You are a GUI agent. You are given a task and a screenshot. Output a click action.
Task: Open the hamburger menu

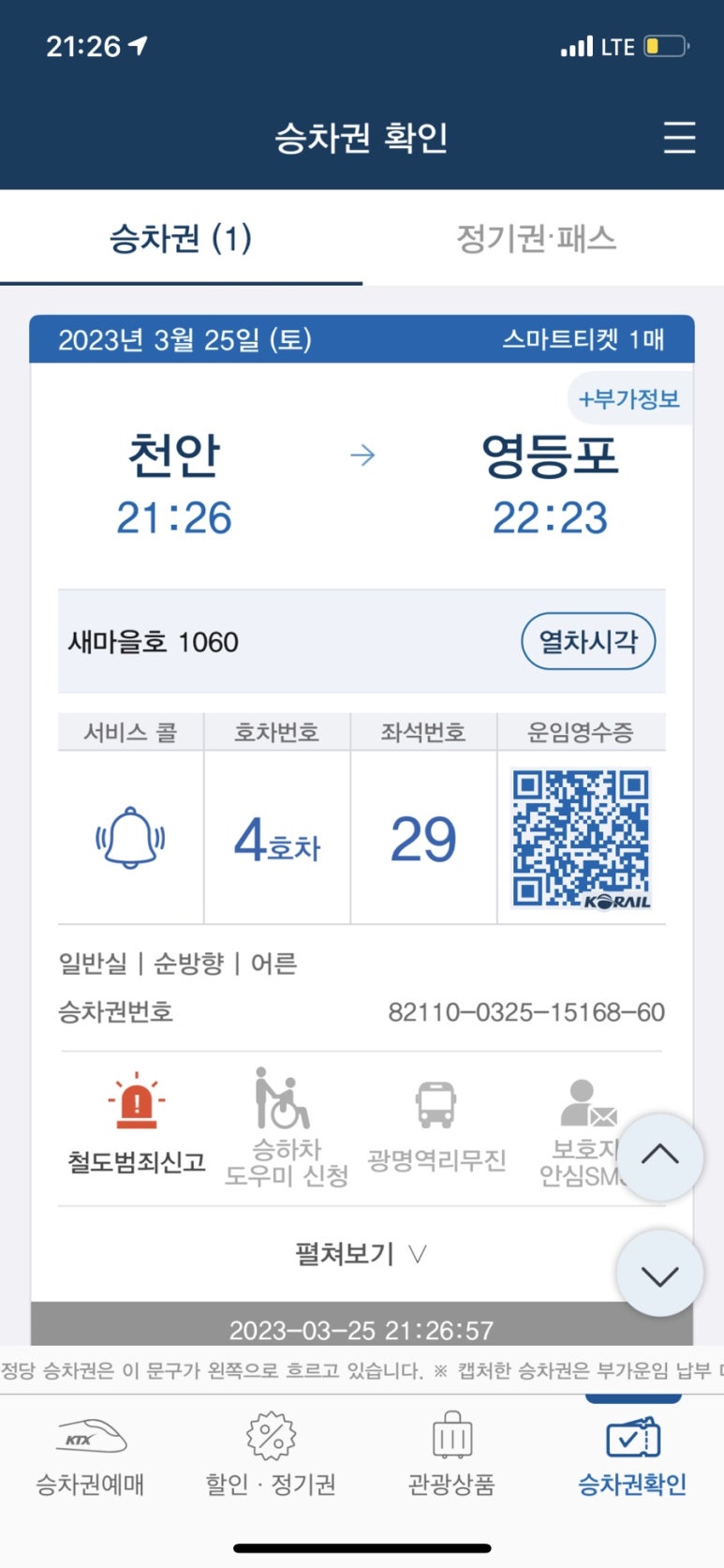pyautogui.click(x=679, y=138)
